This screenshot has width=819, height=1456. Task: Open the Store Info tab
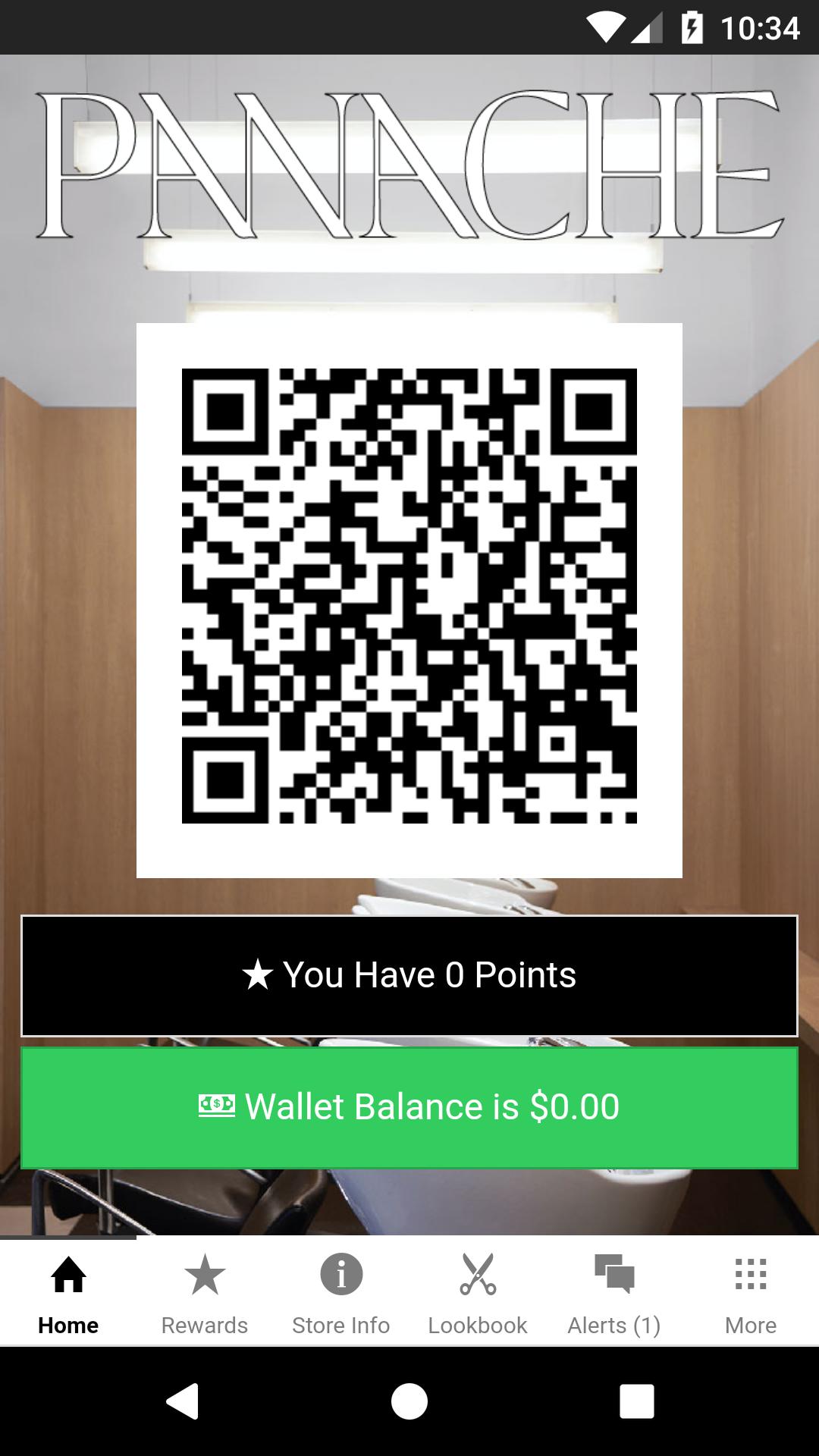tap(341, 1294)
